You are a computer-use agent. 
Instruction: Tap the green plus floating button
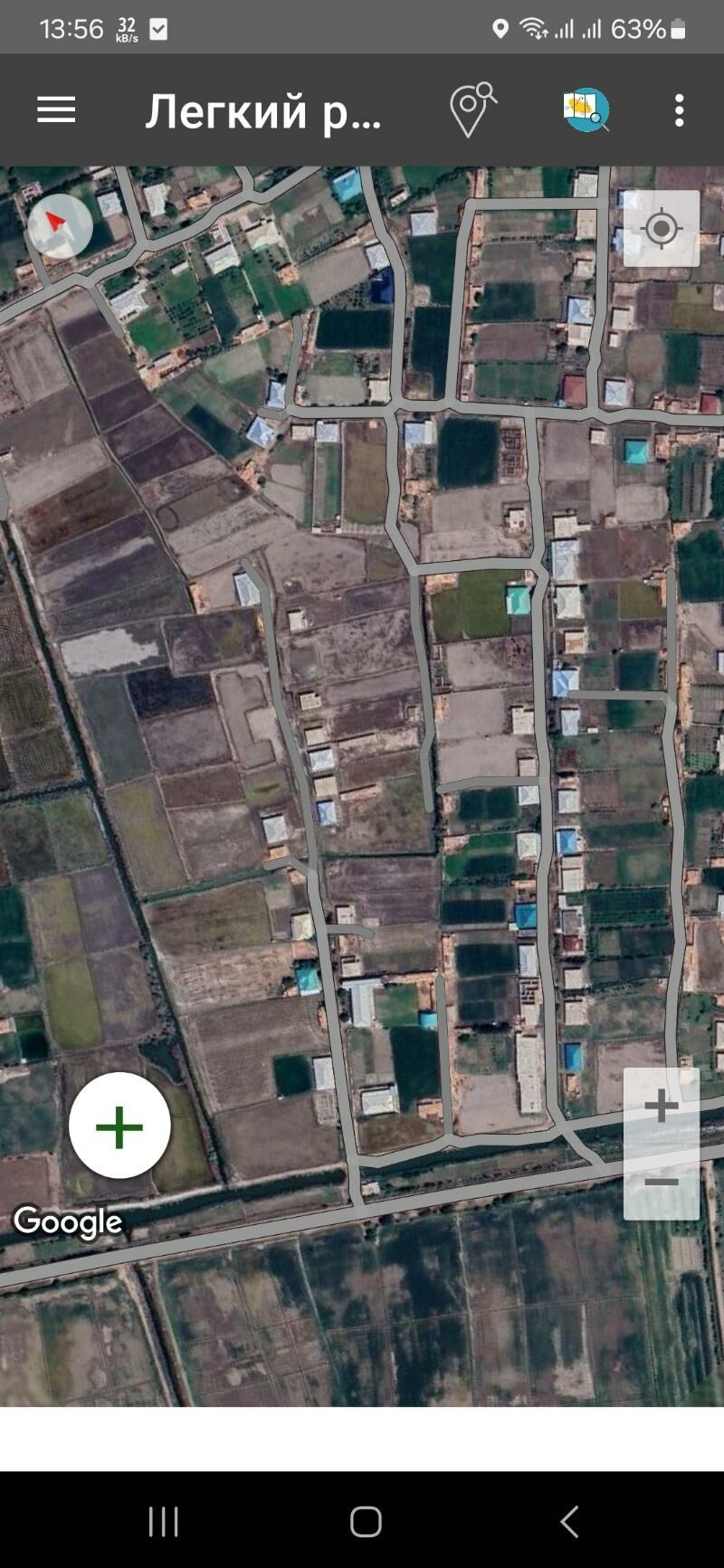coord(119,1126)
